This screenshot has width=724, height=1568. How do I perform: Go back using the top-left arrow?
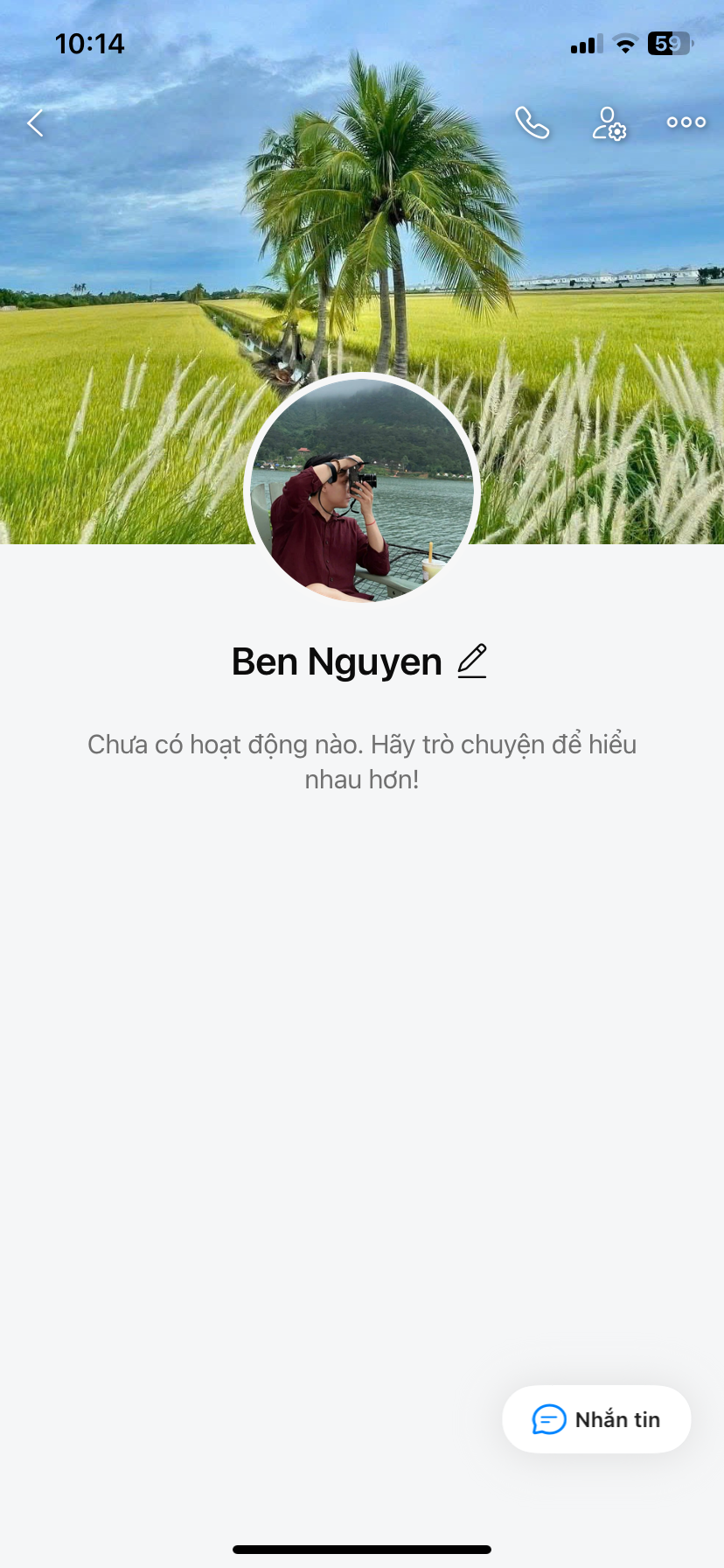(36, 123)
